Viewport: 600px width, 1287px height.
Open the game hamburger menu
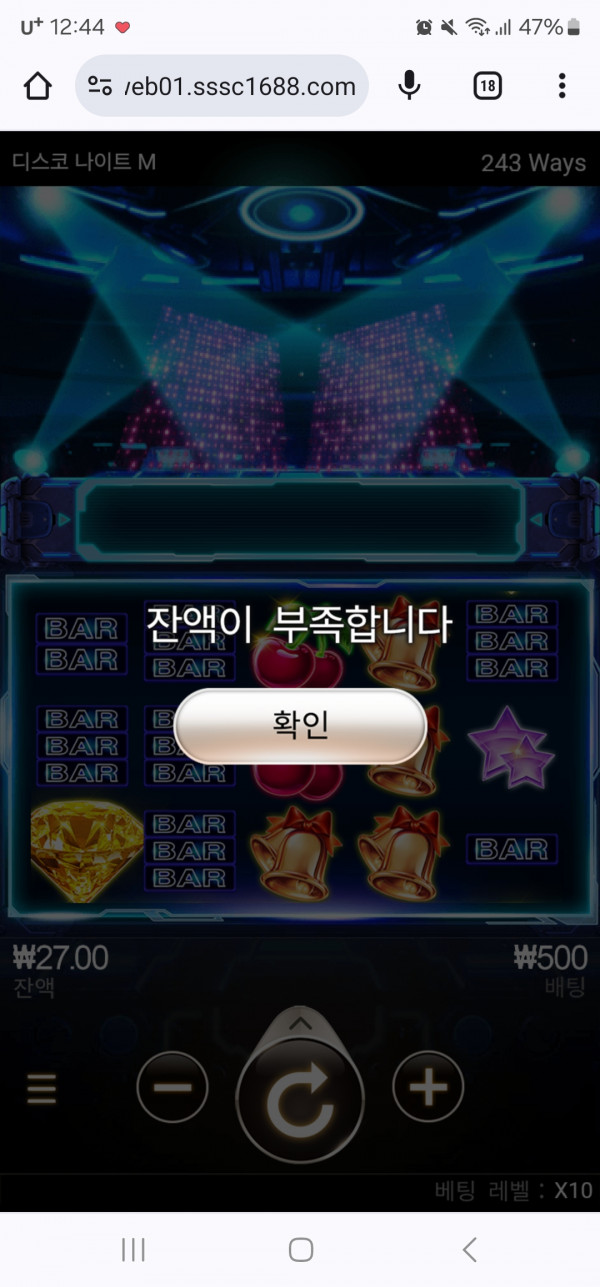(41, 1087)
